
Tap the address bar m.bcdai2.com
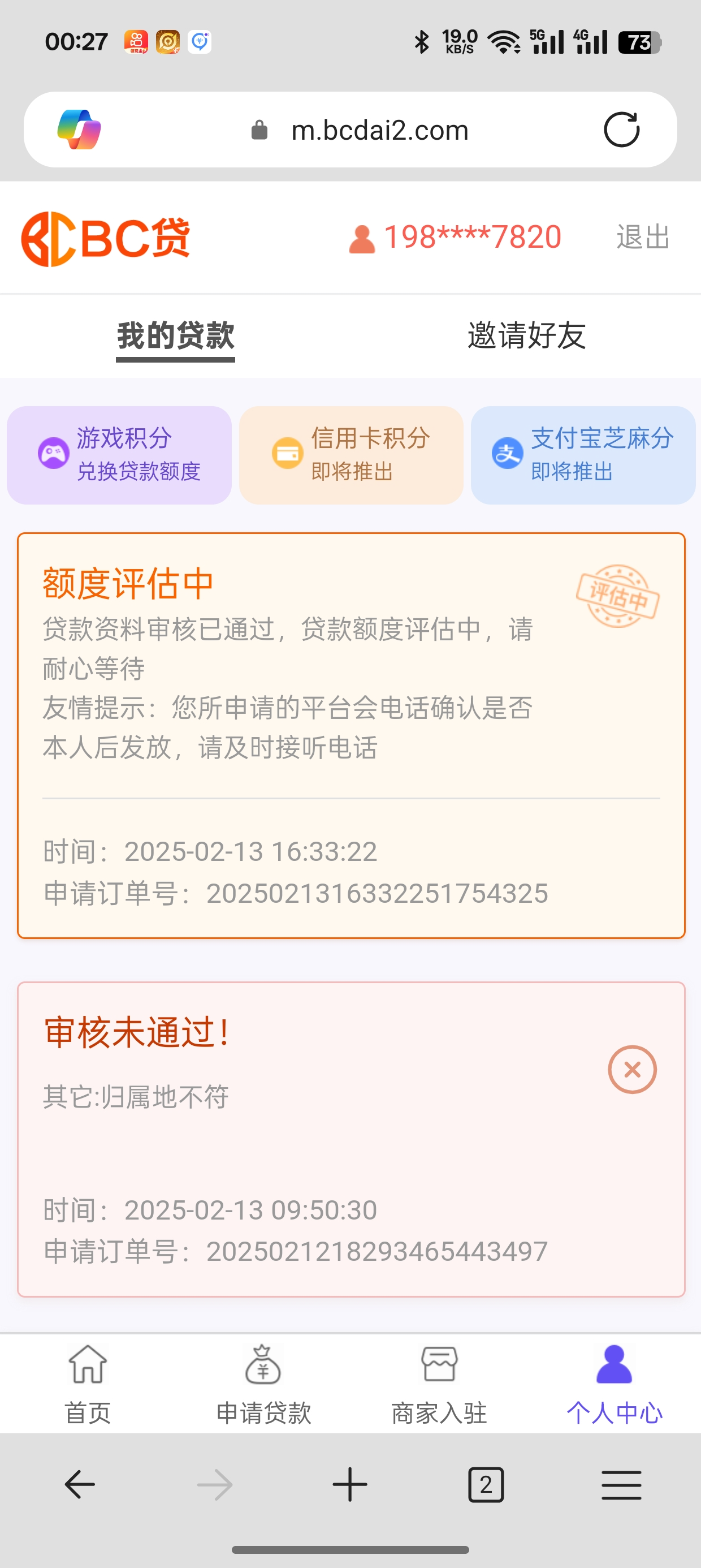click(x=379, y=129)
